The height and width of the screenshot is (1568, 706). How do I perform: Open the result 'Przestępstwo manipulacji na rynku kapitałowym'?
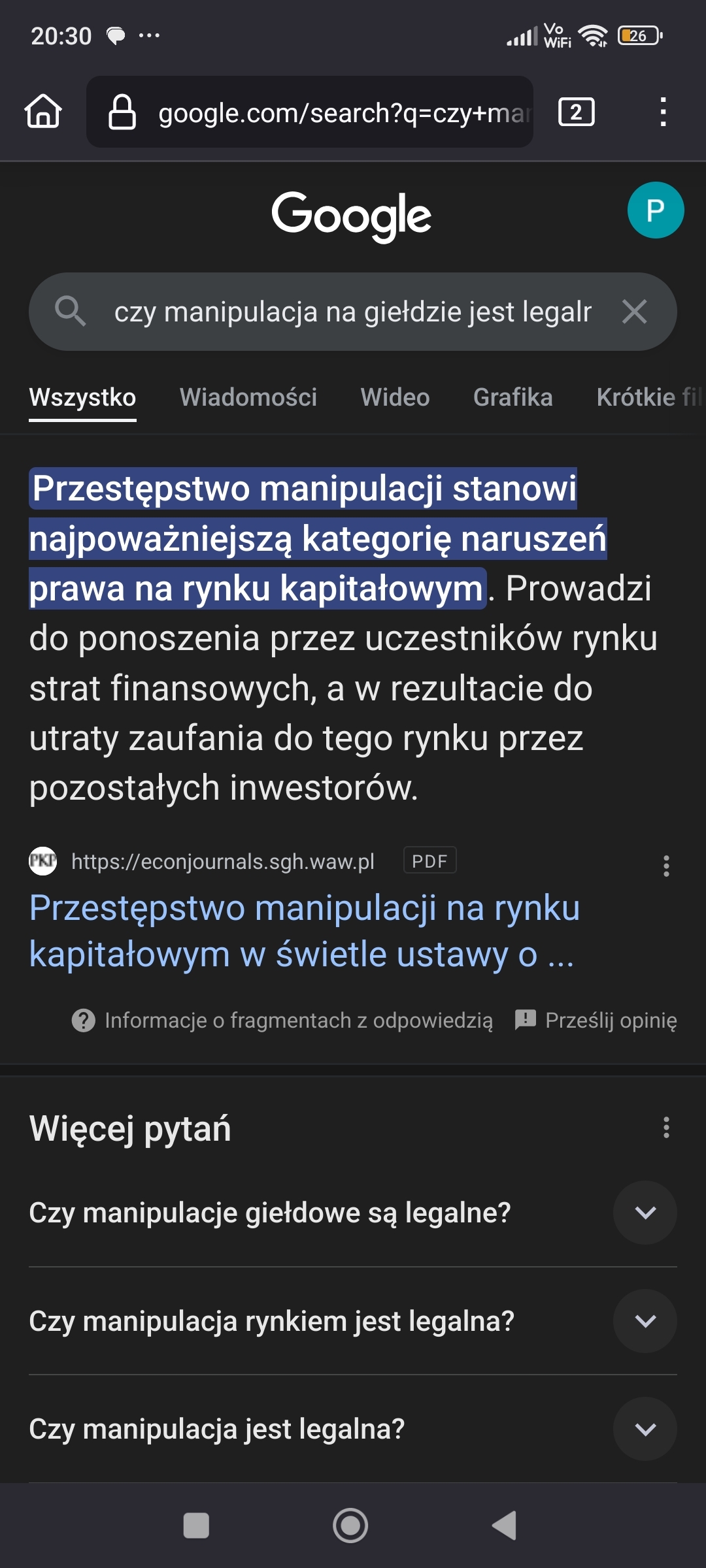pos(304,931)
